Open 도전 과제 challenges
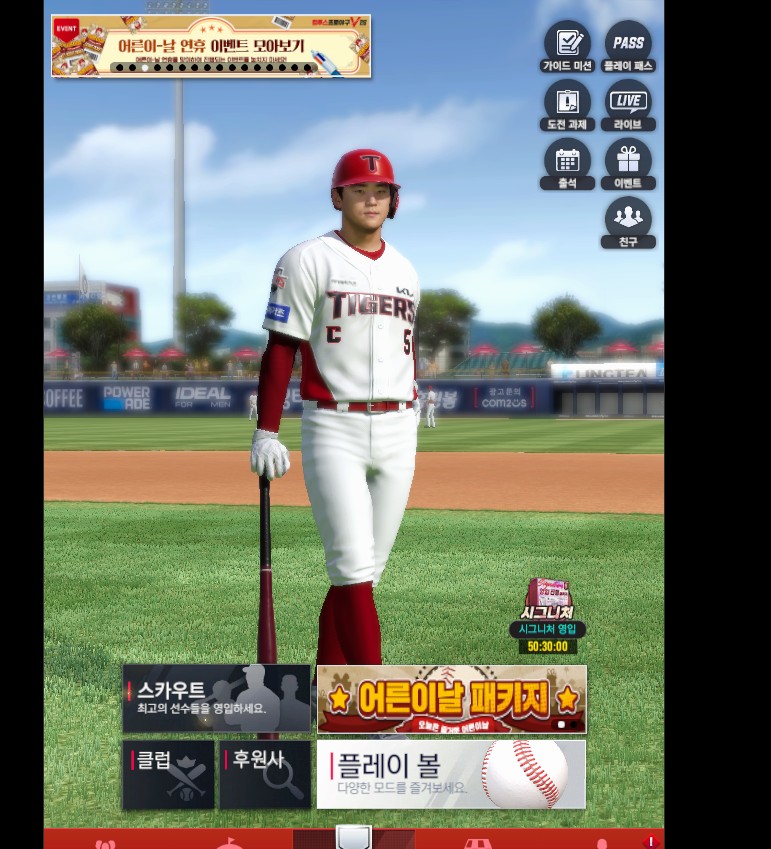The height and width of the screenshot is (849, 771). [x=567, y=106]
